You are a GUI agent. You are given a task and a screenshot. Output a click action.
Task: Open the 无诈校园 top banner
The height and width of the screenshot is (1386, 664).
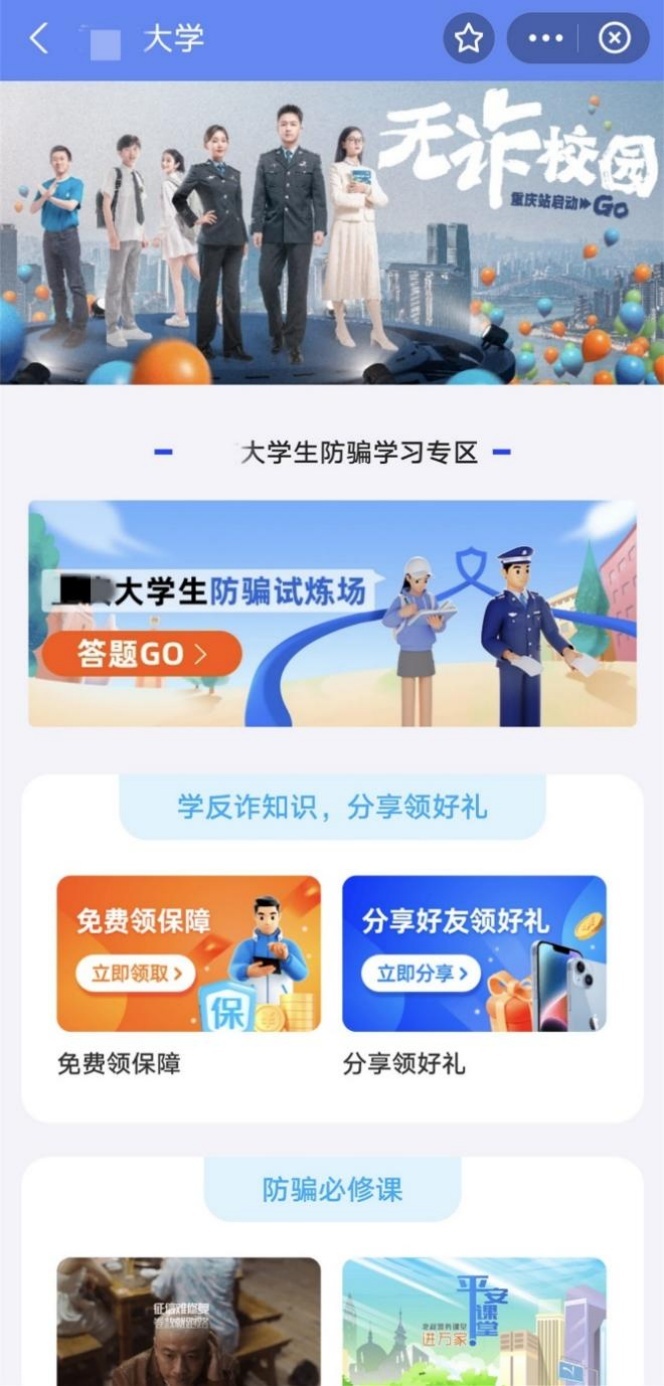[332, 232]
